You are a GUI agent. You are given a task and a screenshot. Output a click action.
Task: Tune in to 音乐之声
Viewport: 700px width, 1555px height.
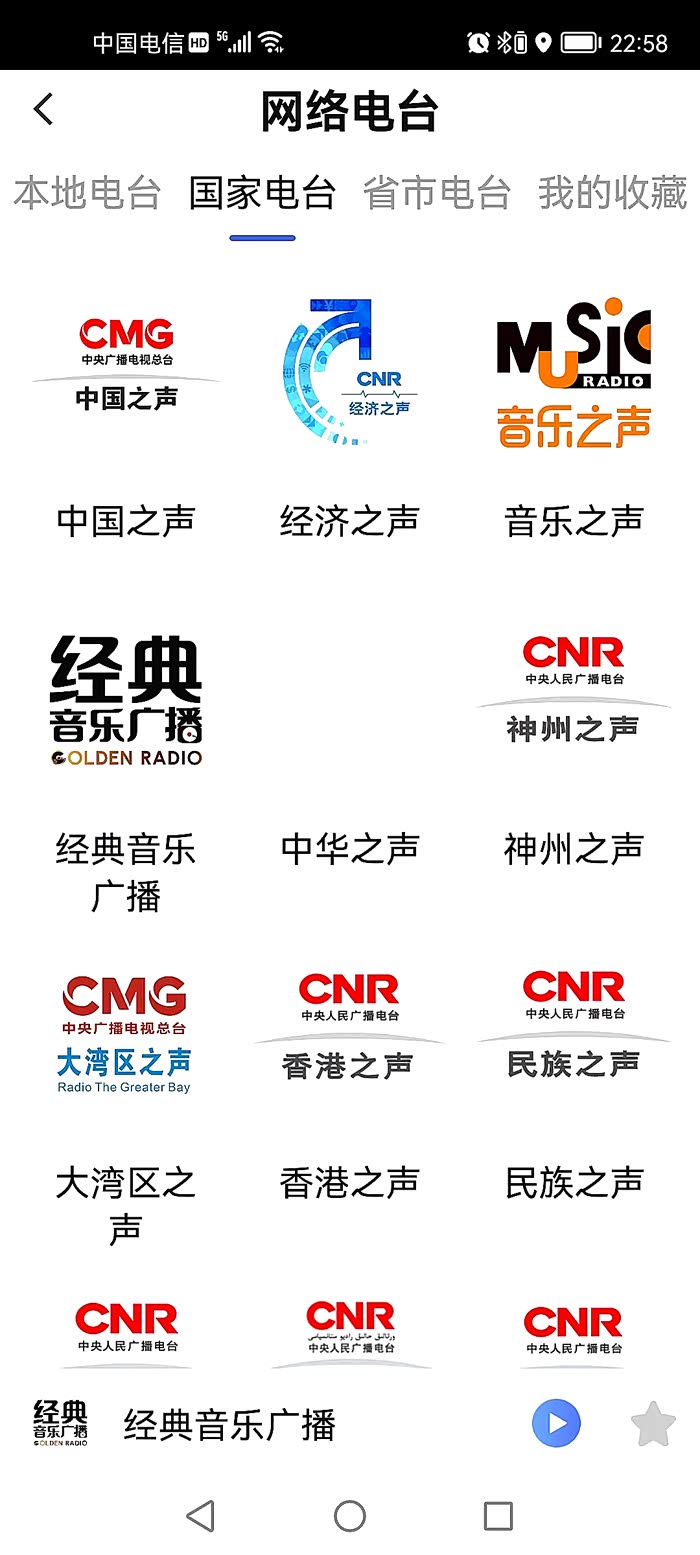point(574,372)
